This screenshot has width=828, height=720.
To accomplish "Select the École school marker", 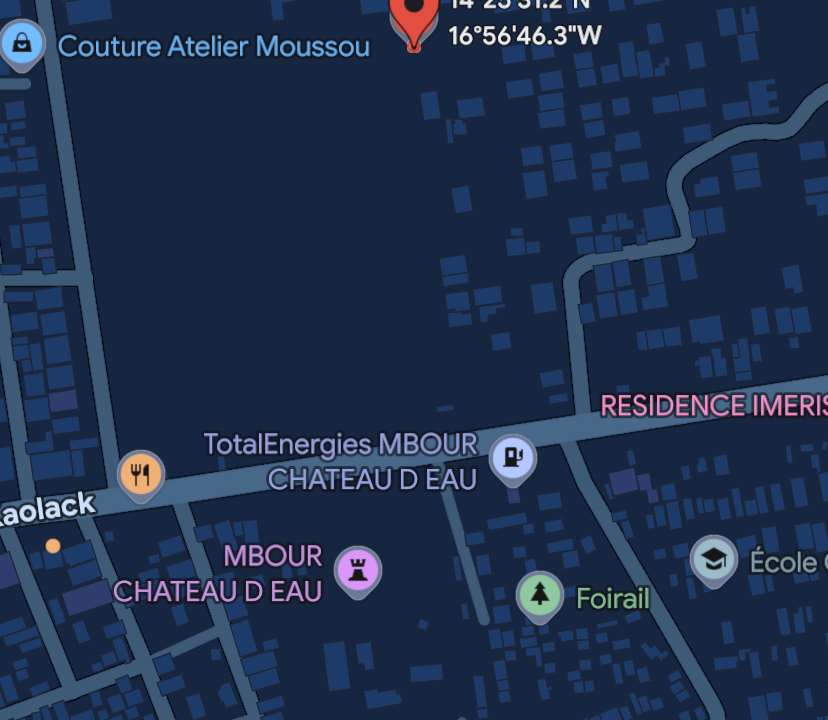I will 714,561.
